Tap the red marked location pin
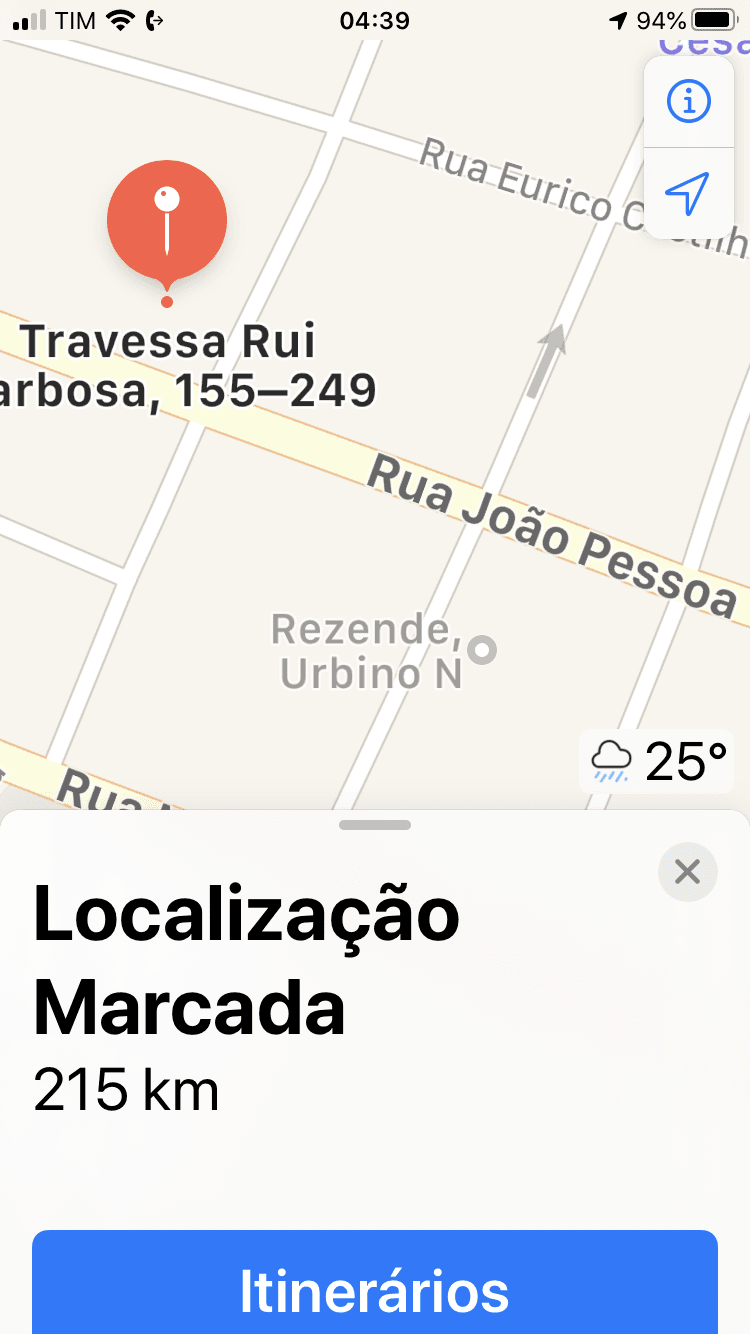This screenshot has height=1334, width=750. point(167,222)
